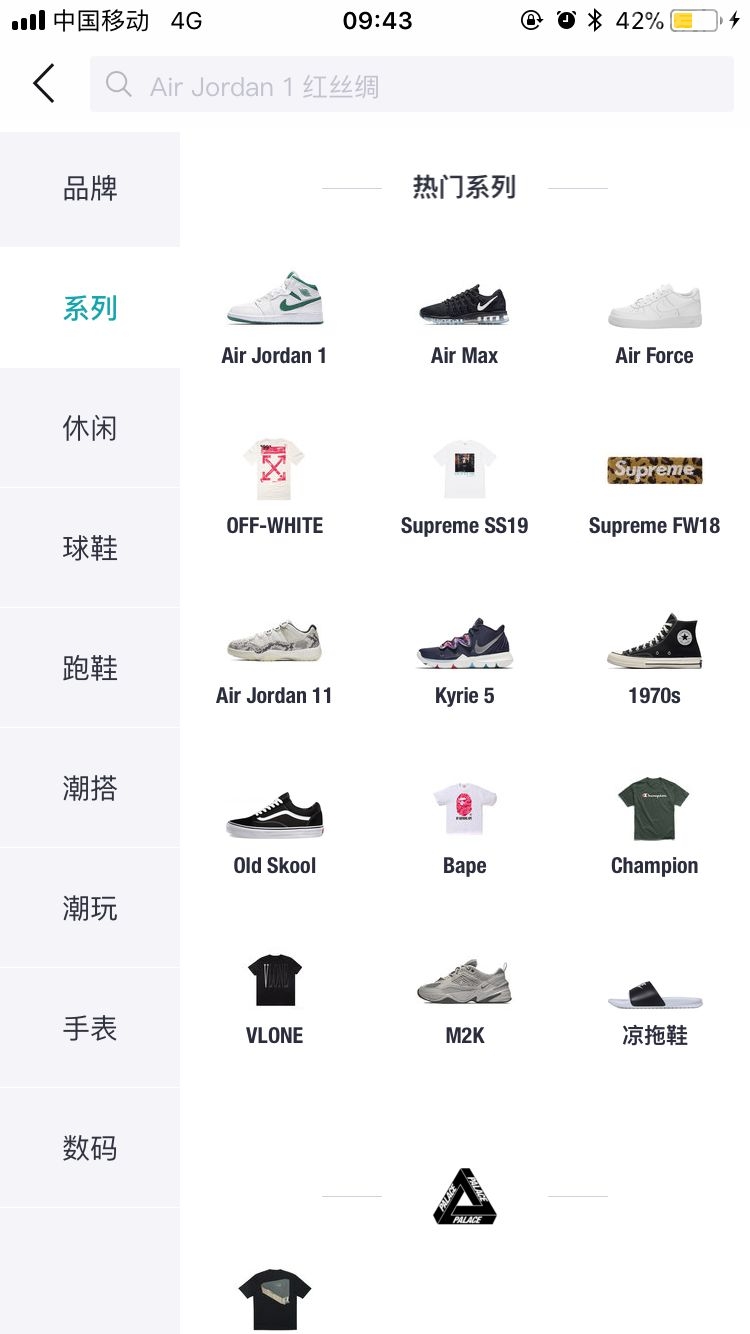Browse the OFF-WHITE series
The height and width of the screenshot is (1334, 750).
click(x=274, y=488)
